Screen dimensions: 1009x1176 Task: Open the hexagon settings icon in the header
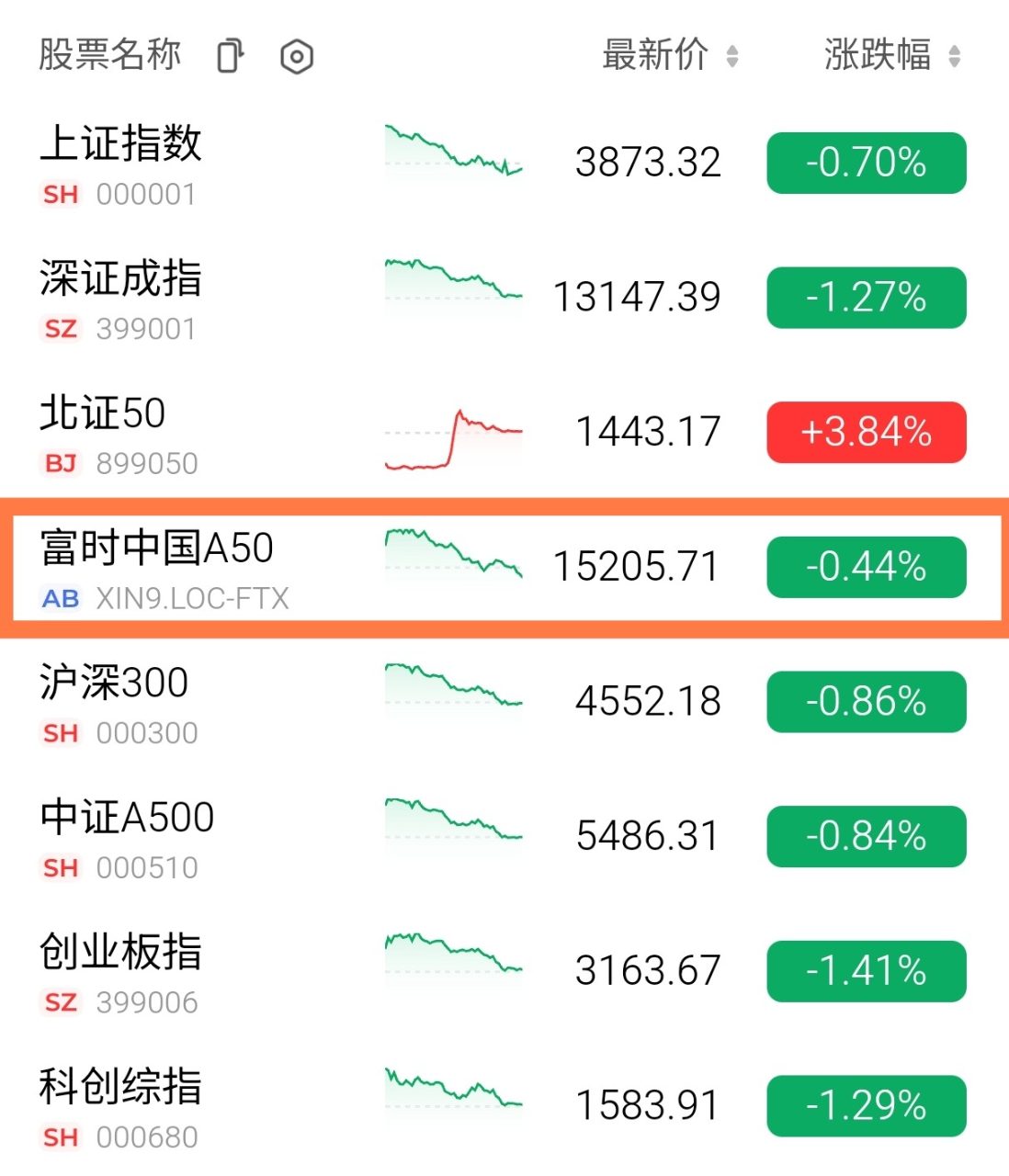[297, 57]
